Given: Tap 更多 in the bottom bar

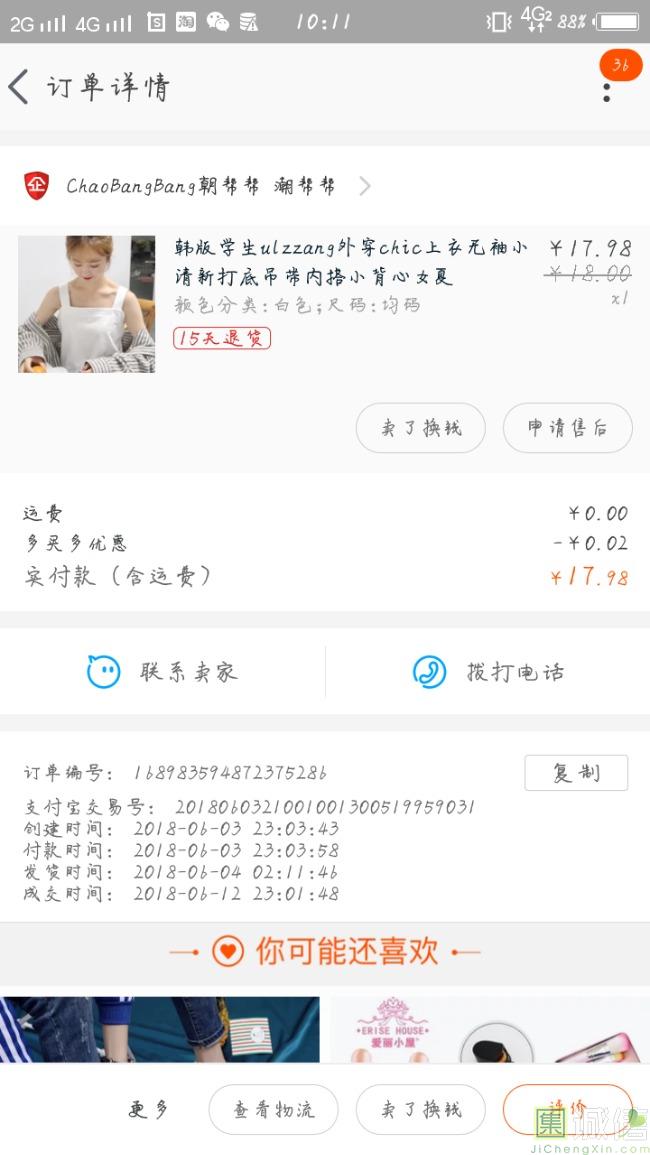Looking at the screenshot, I should 148,1109.
